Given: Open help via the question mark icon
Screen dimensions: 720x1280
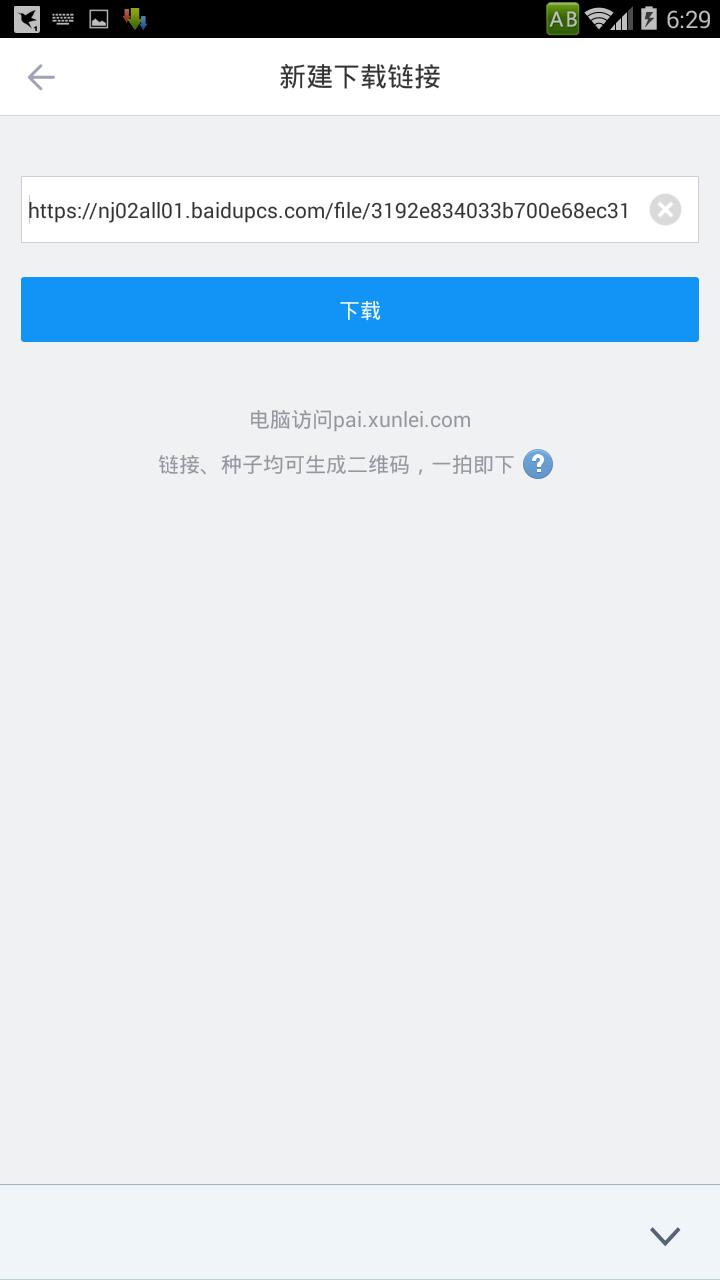Looking at the screenshot, I should pos(537,464).
